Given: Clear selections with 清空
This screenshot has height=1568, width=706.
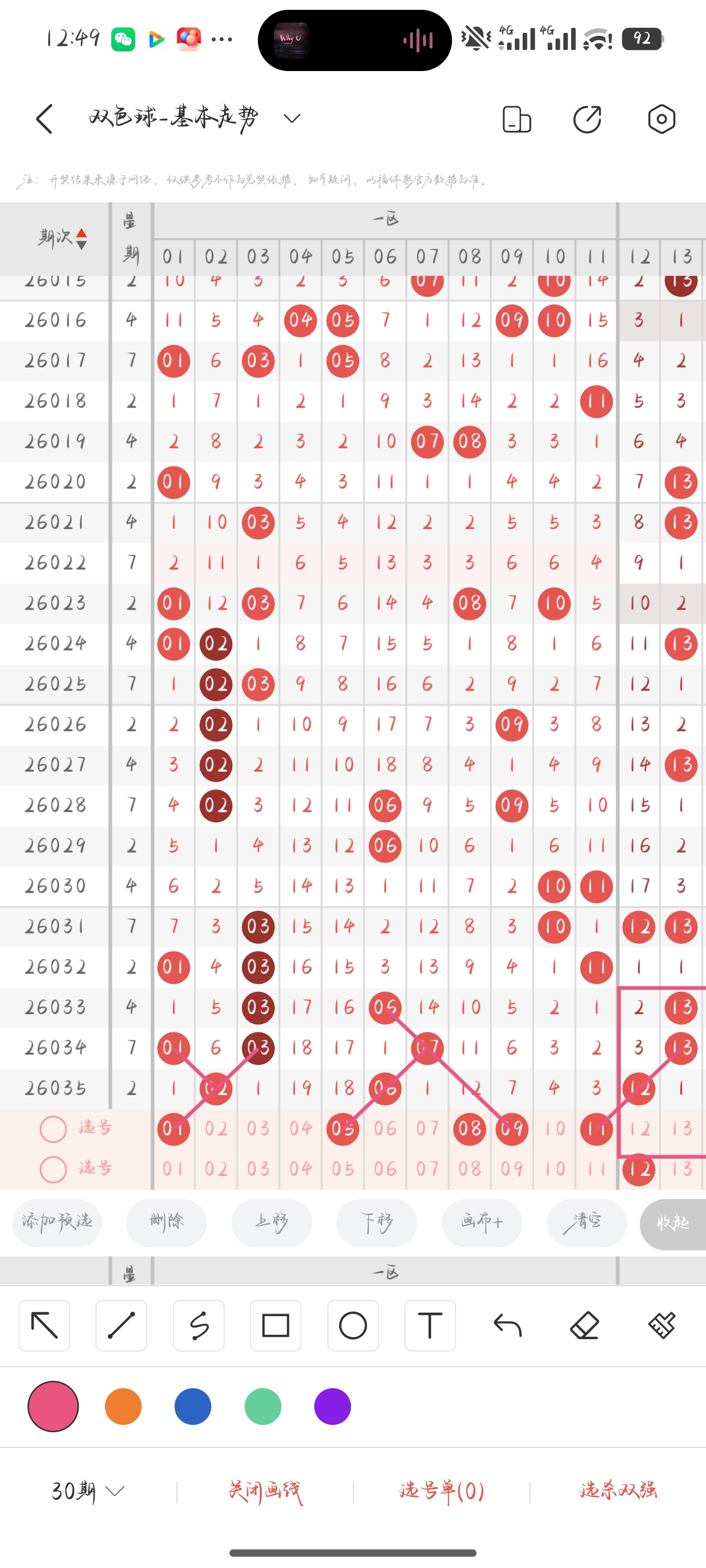Looking at the screenshot, I should (x=586, y=1222).
